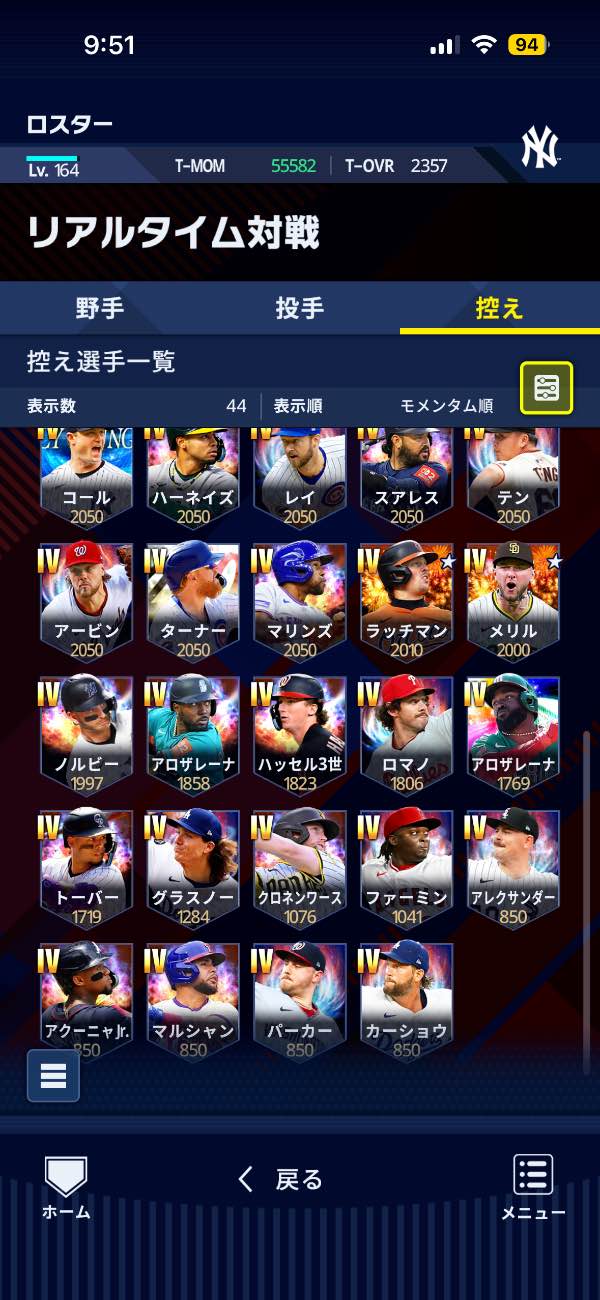Tap 戻る to go back

click(281, 1179)
